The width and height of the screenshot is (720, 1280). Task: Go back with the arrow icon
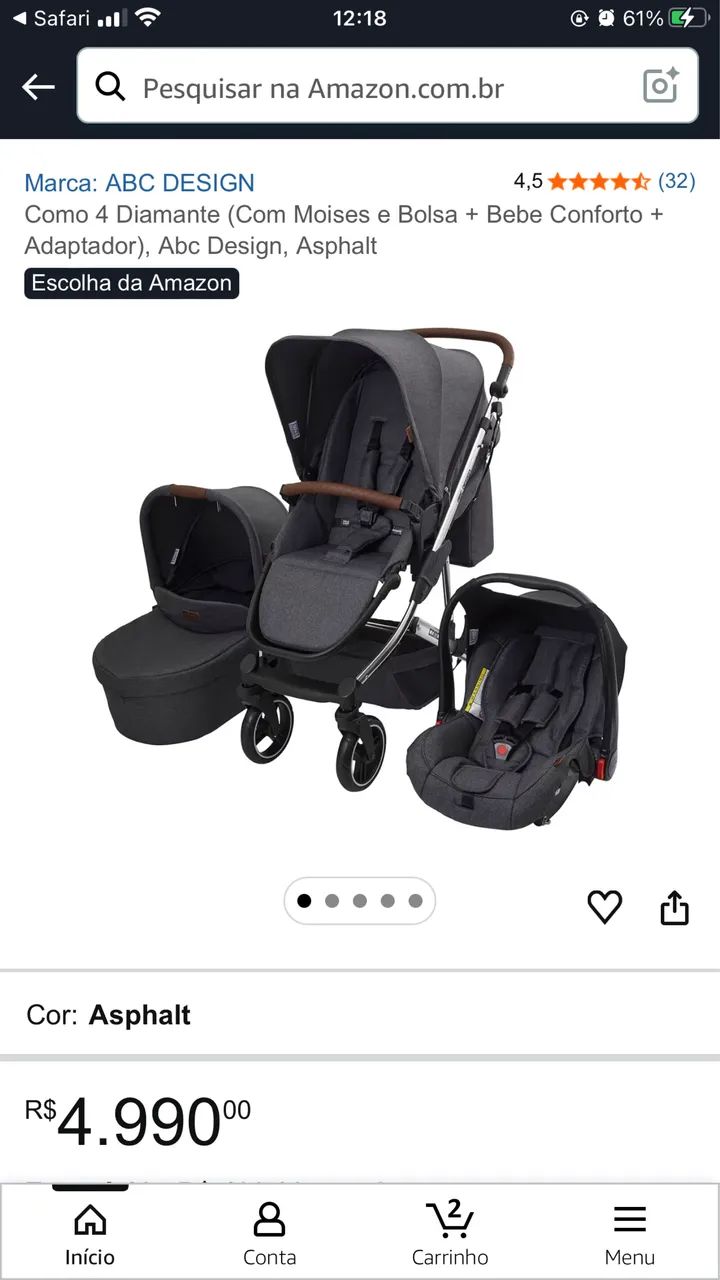tap(38, 87)
